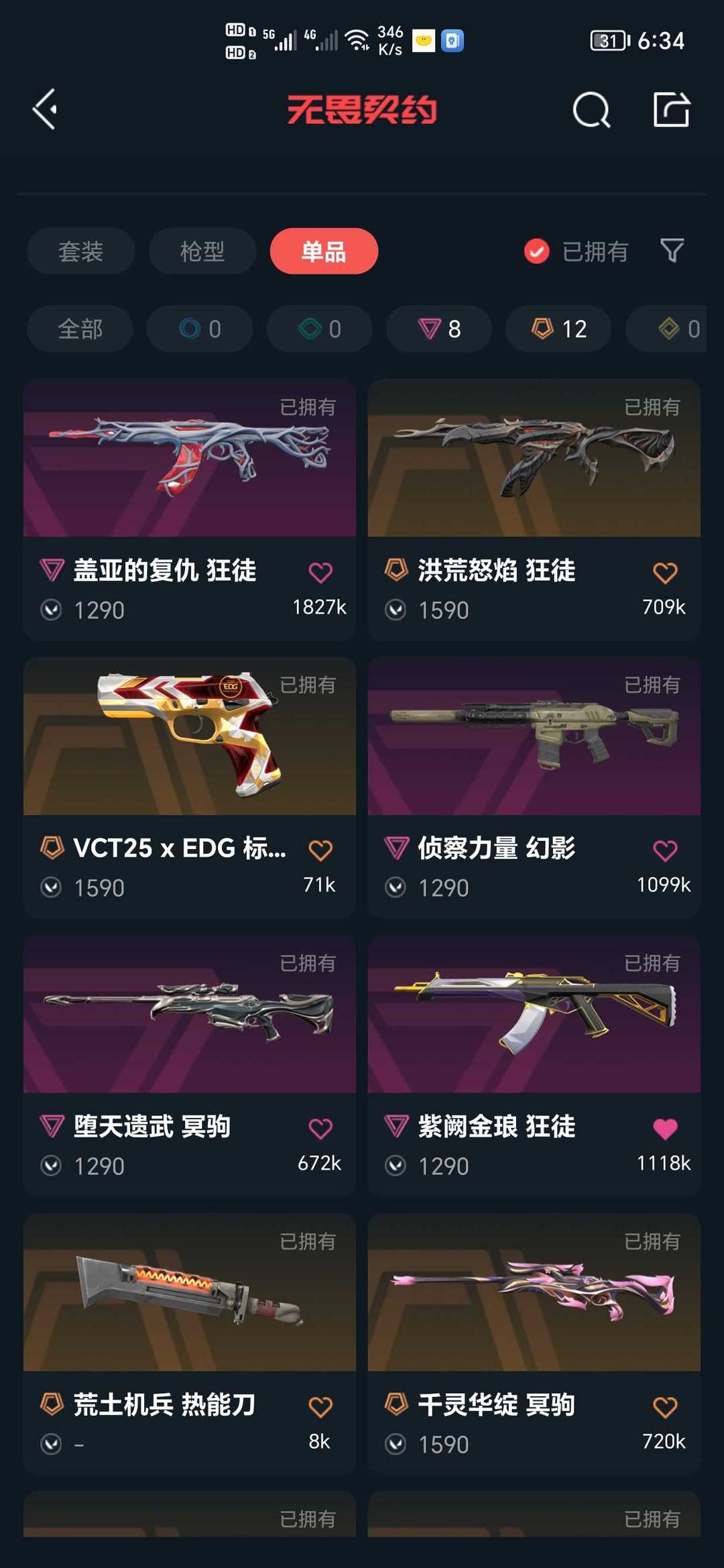The image size is (724, 1568).
Task: Filter by the blue tier with 0 items
Action: (x=200, y=329)
